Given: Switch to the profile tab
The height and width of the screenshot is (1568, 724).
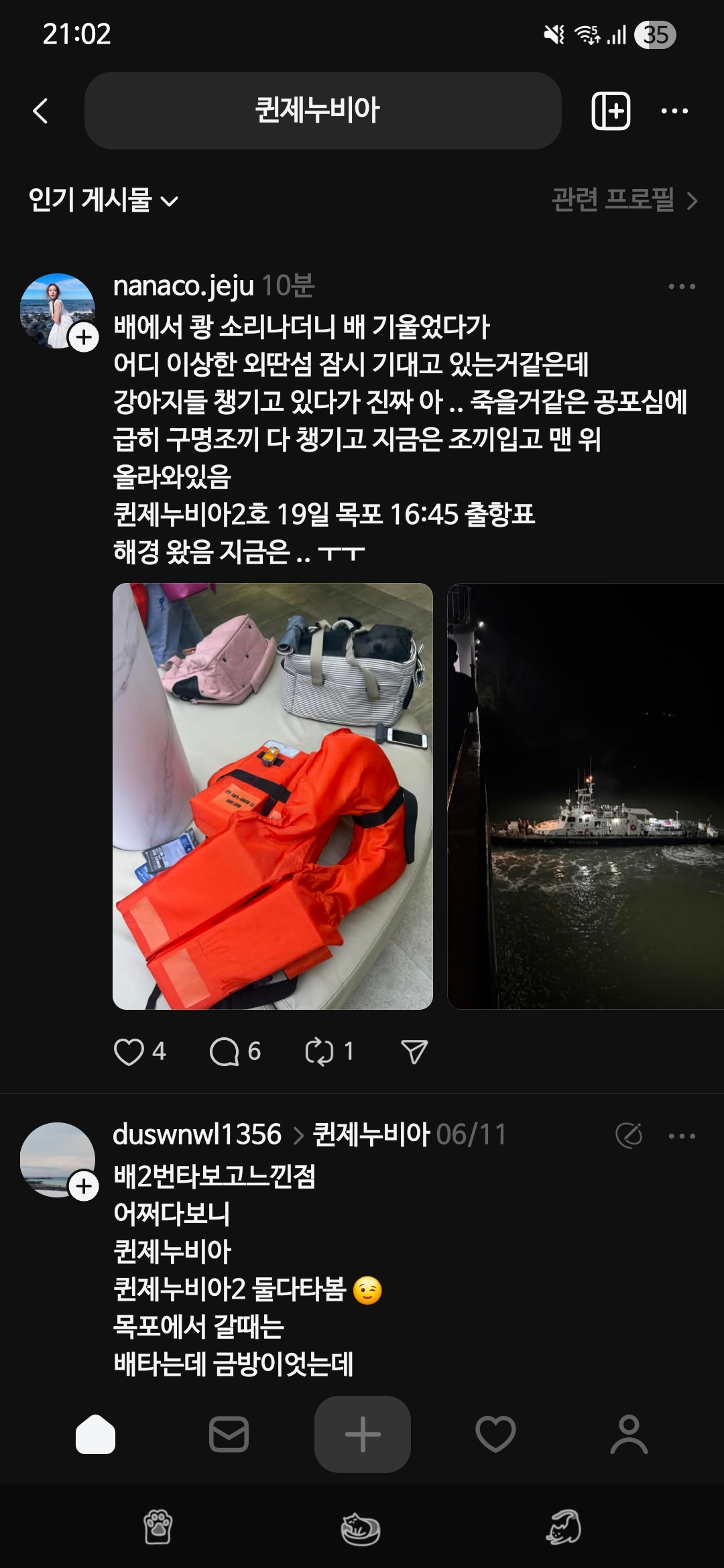Looking at the screenshot, I should click(x=629, y=1435).
